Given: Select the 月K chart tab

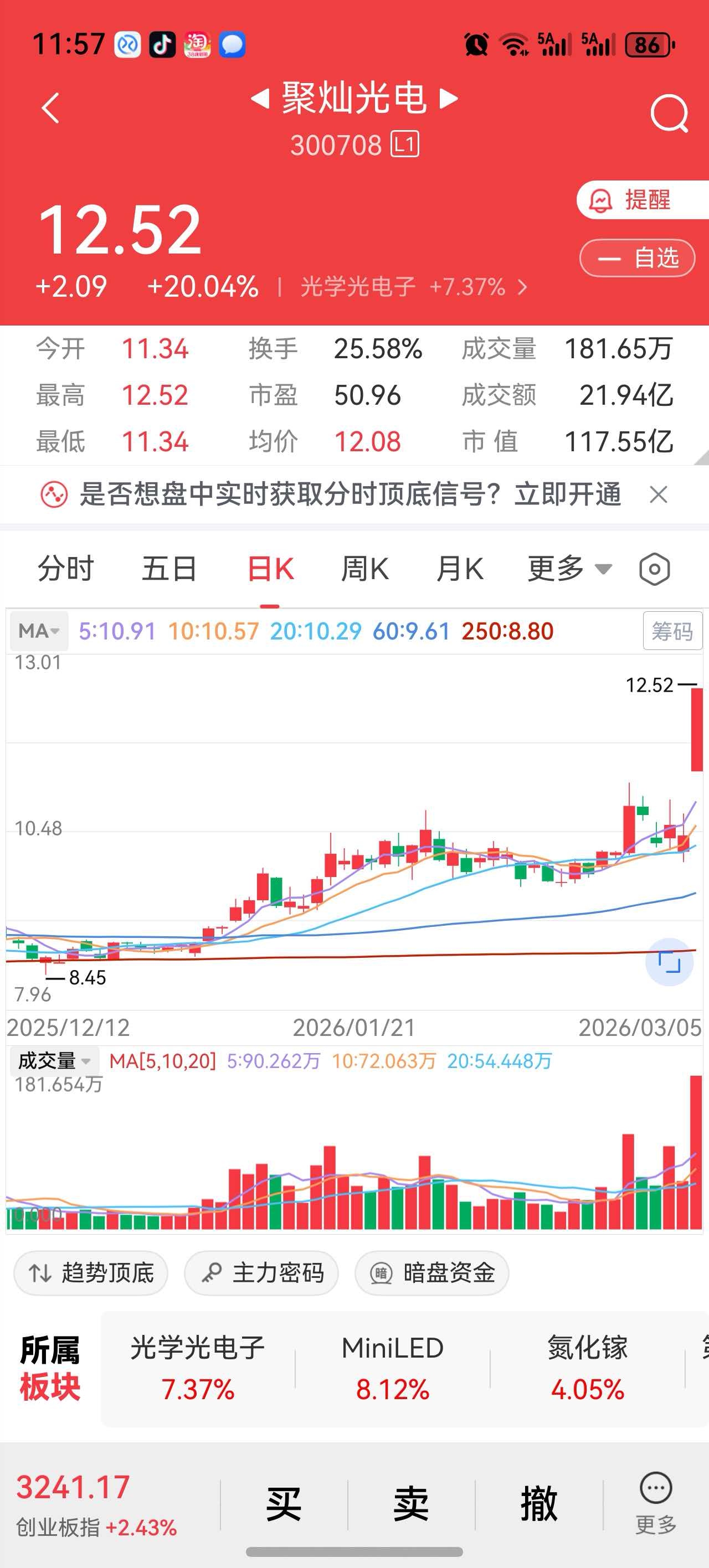Looking at the screenshot, I should coord(460,569).
